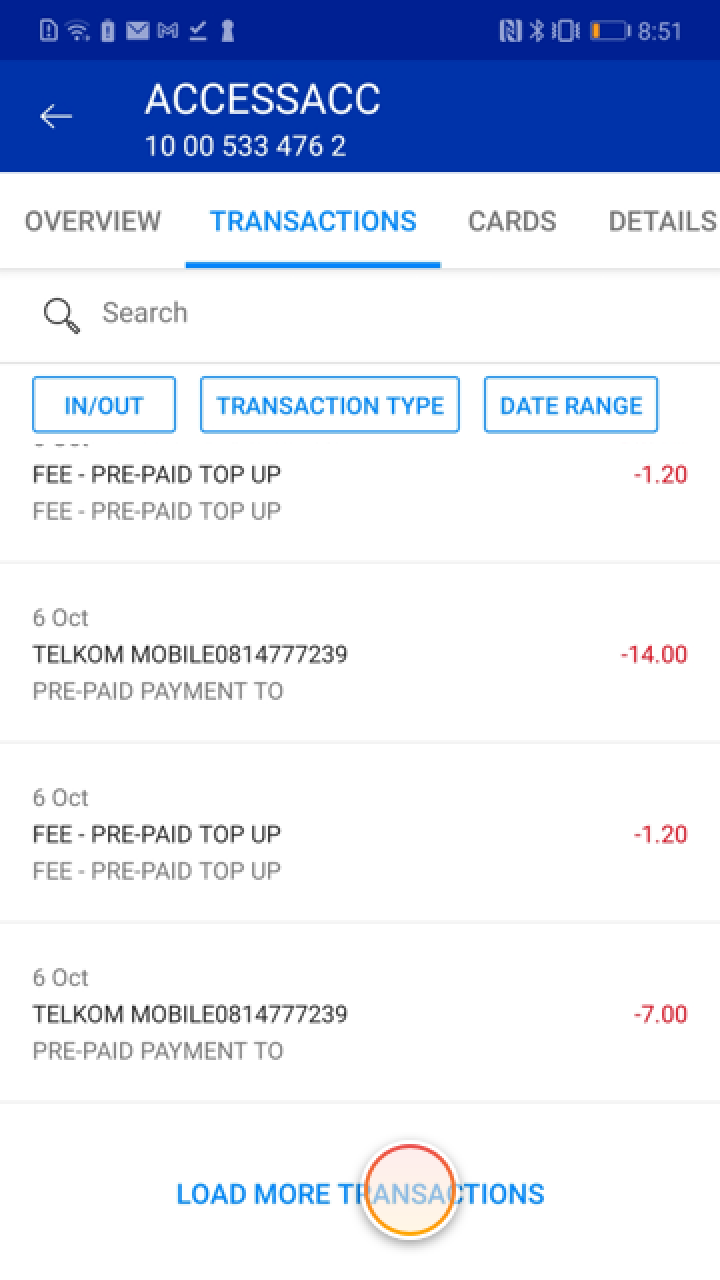Open the Details tab
The height and width of the screenshot is (1280, 720).
point(662,221)
